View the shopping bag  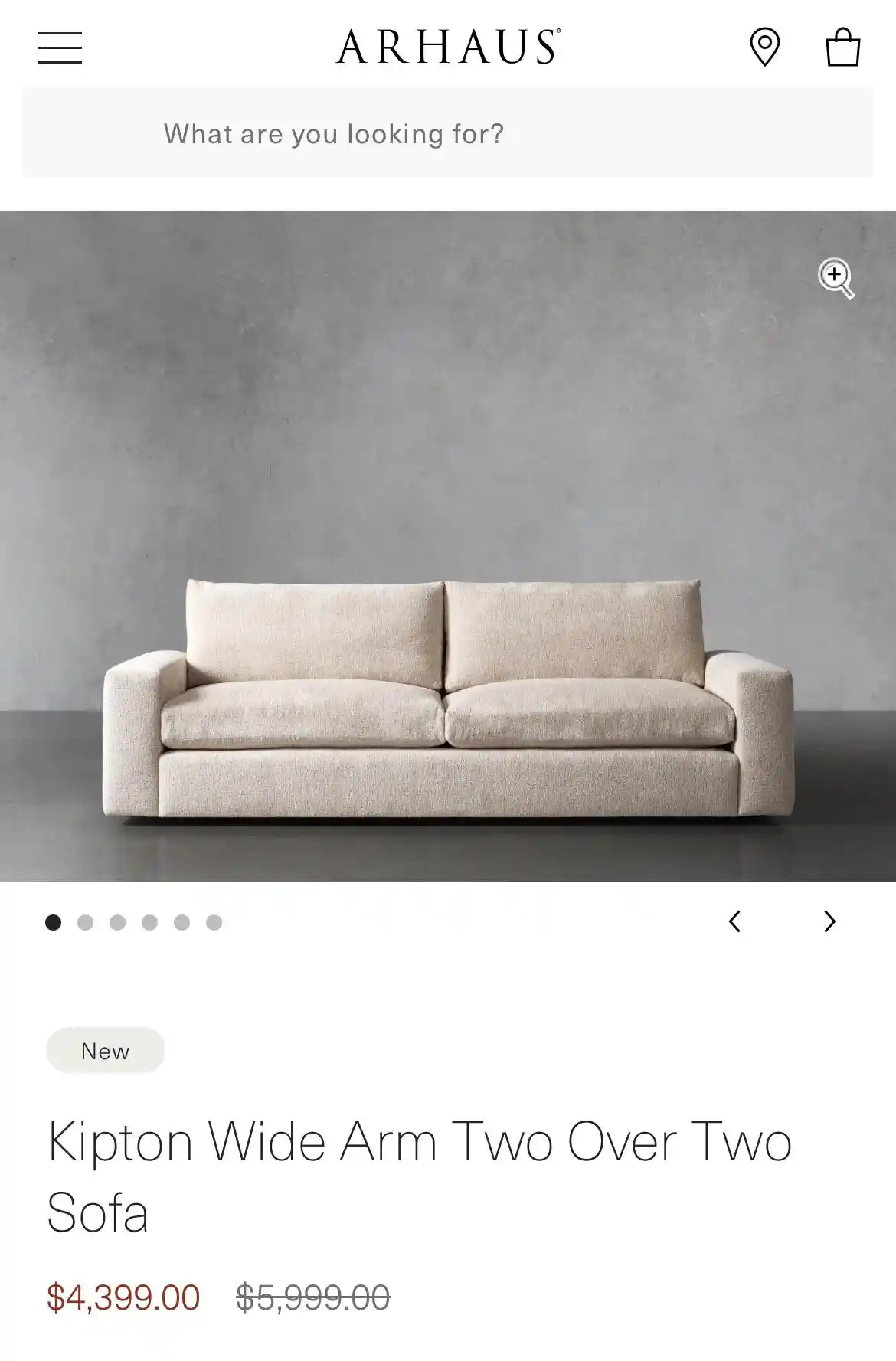point(844,47)
